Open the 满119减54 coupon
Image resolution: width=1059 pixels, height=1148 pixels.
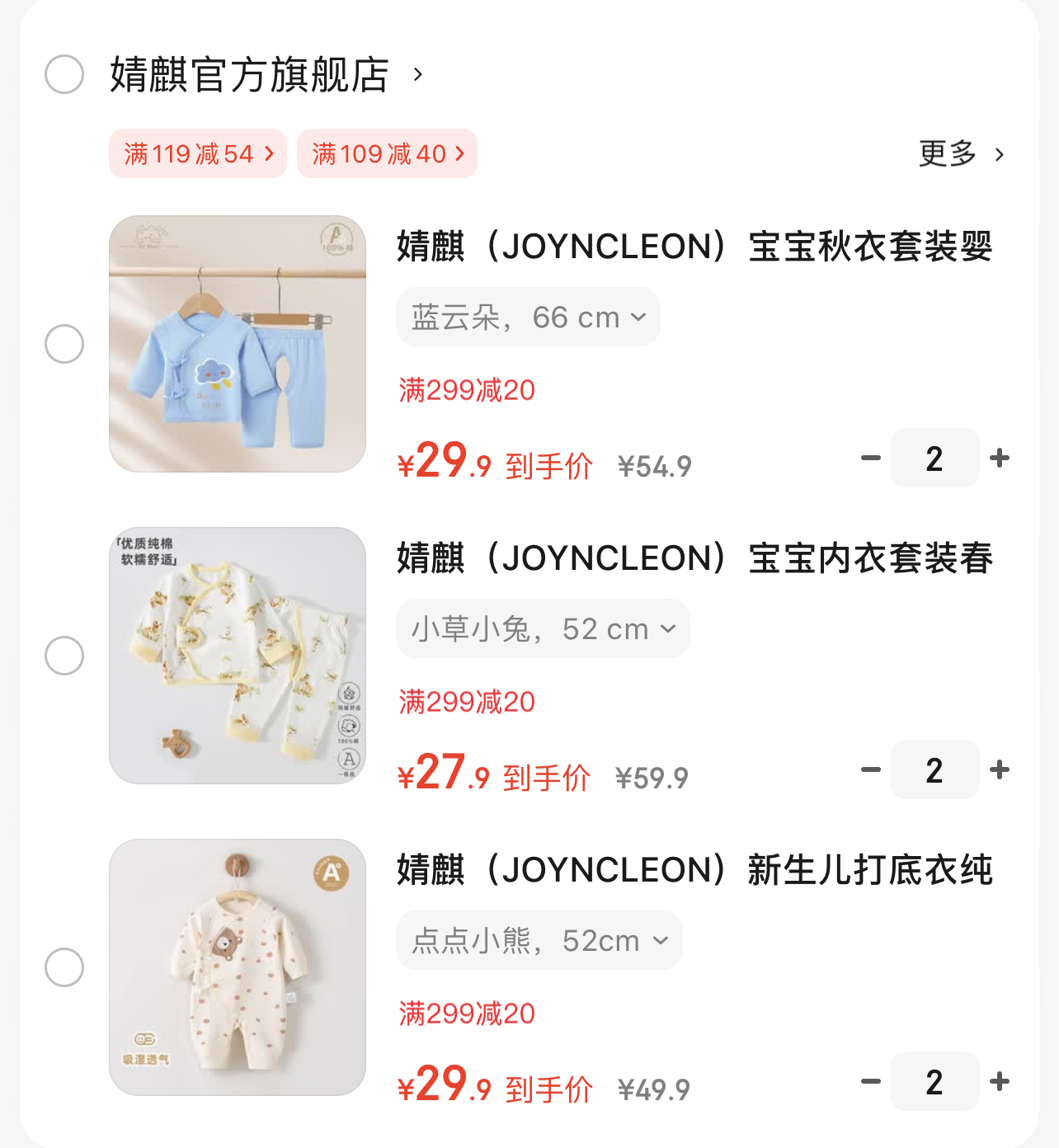pyautogui.click(x=198, y=153)
